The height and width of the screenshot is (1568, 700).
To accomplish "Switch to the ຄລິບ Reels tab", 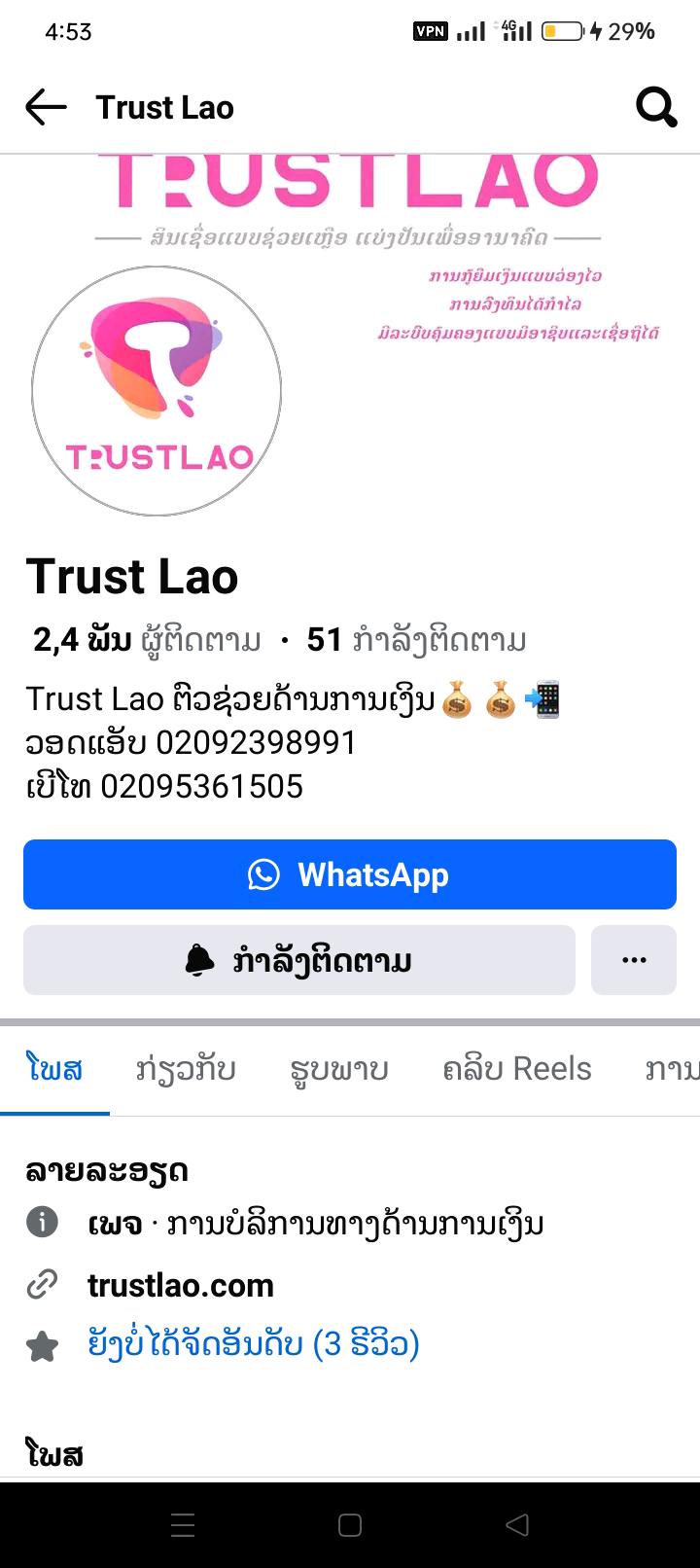I will tap(517, 1069).
